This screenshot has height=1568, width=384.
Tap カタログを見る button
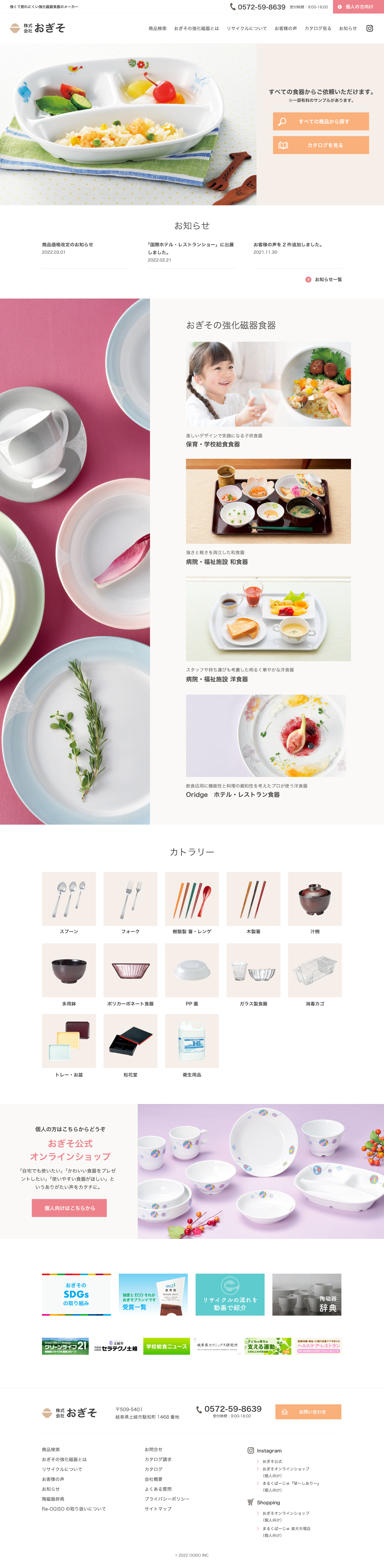(321, 145)
